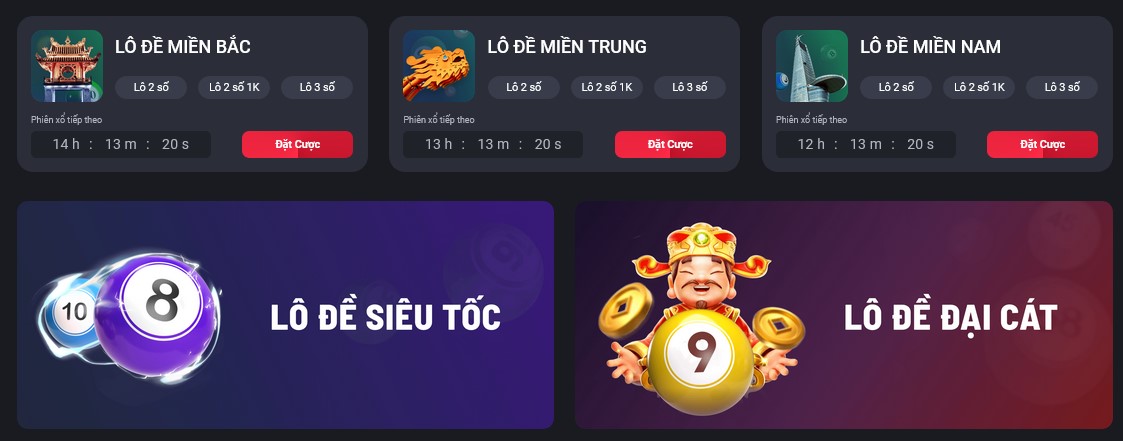This screenshot has height=441, width=1123.
Task: Pick Lô 3 số under Miền Nam
Action: [1061, 87]
